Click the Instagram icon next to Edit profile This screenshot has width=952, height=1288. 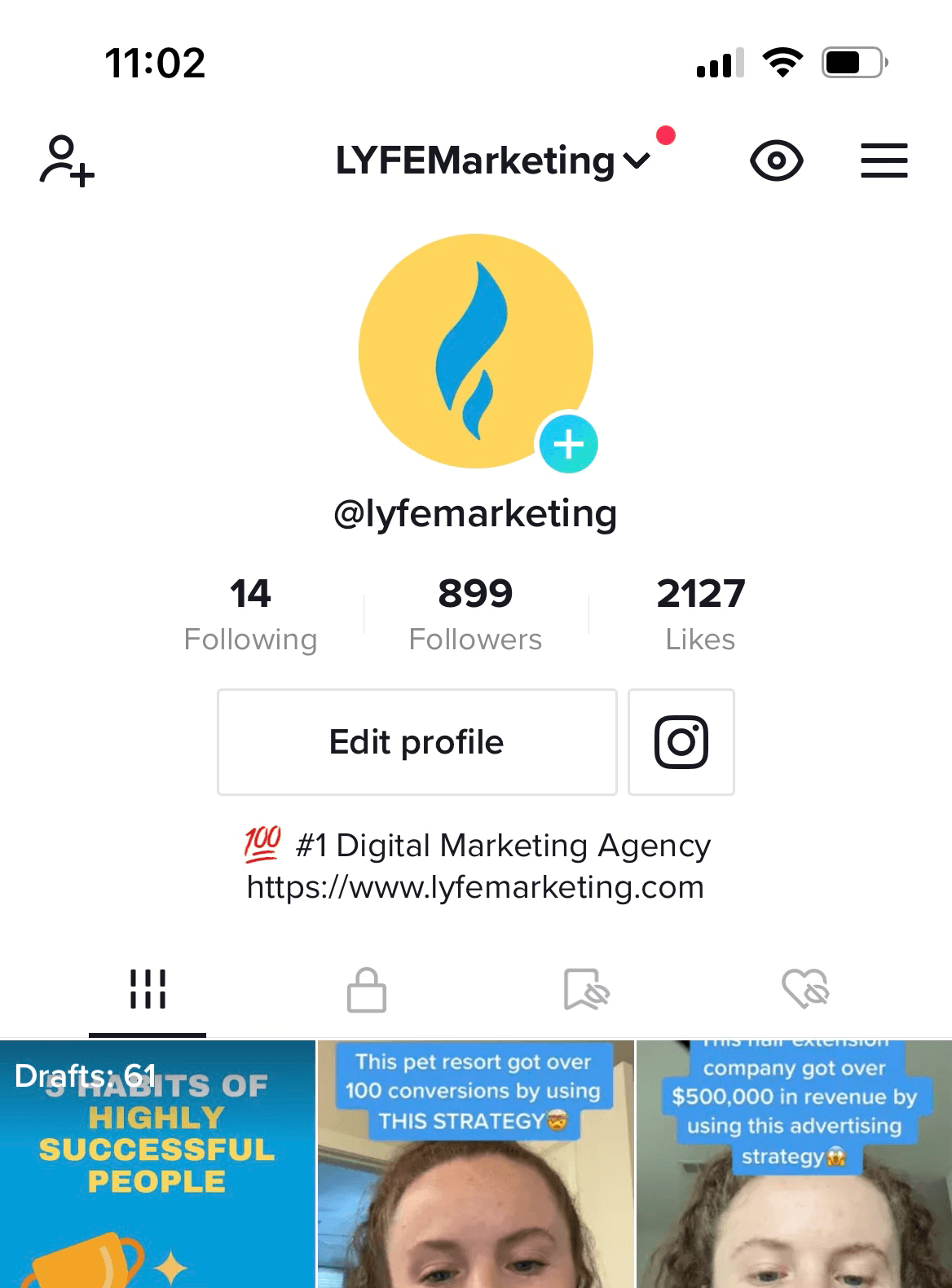coord(681,741)
